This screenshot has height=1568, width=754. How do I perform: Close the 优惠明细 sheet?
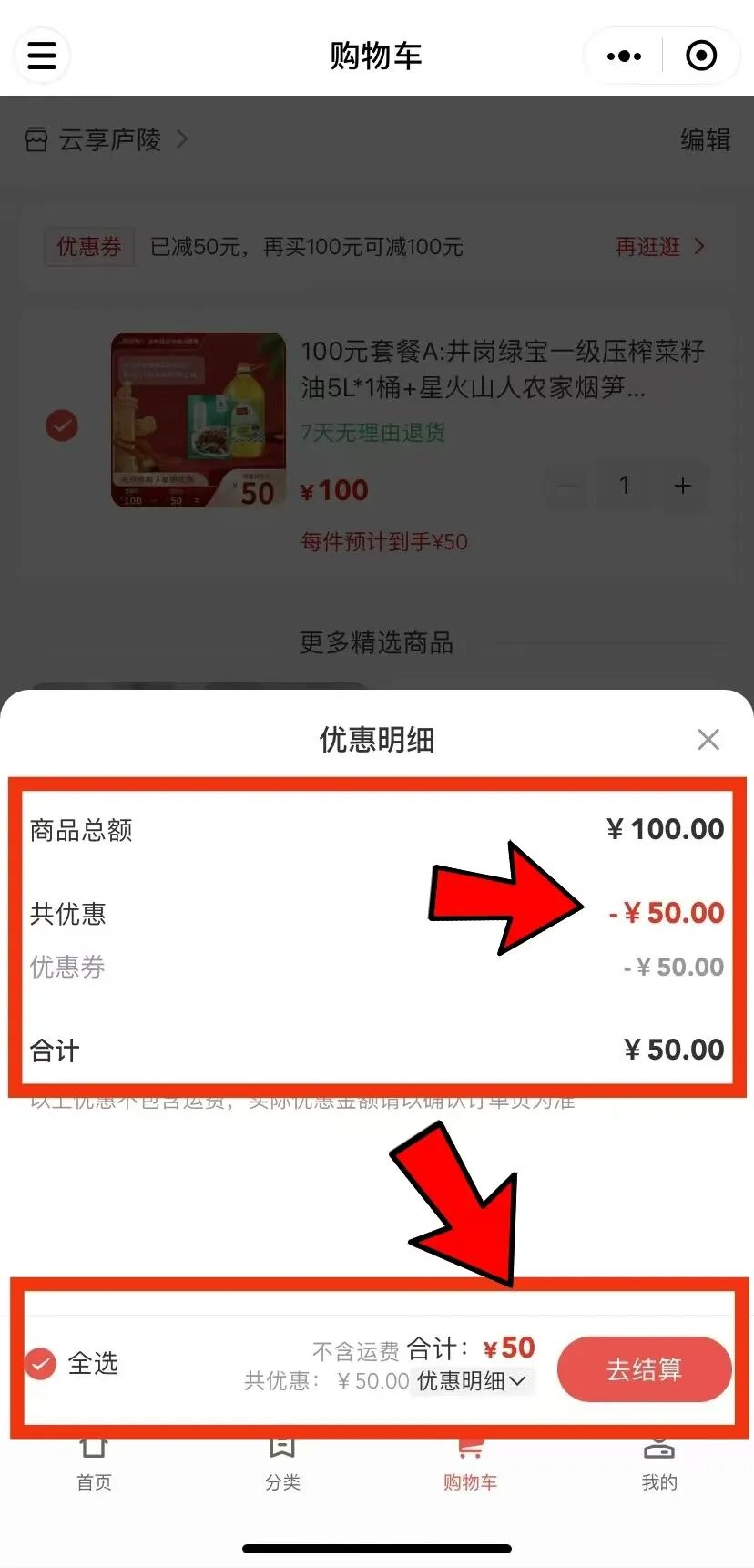(x=708, y=739)
